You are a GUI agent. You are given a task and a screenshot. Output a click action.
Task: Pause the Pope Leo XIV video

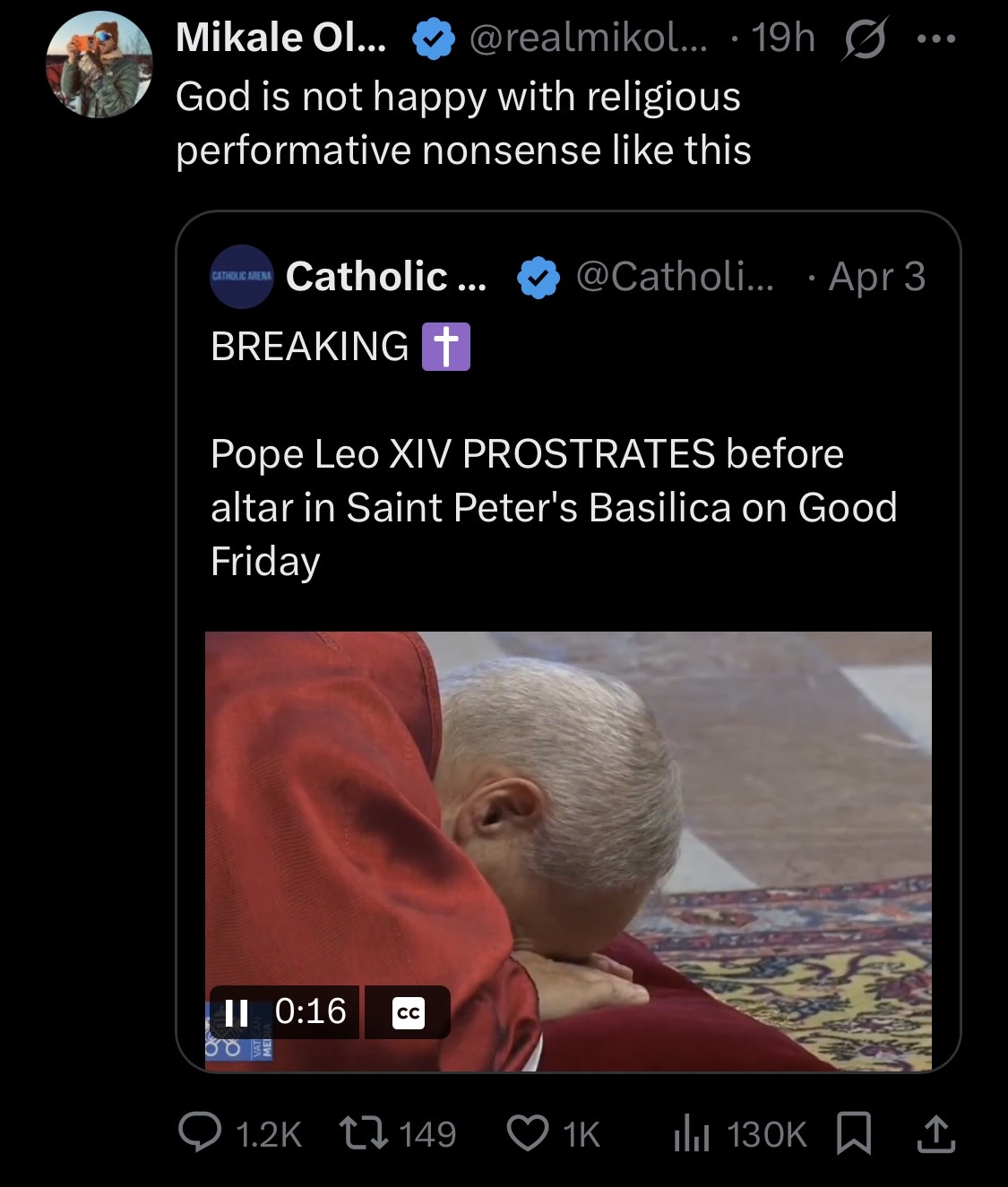coord(237,1012)
